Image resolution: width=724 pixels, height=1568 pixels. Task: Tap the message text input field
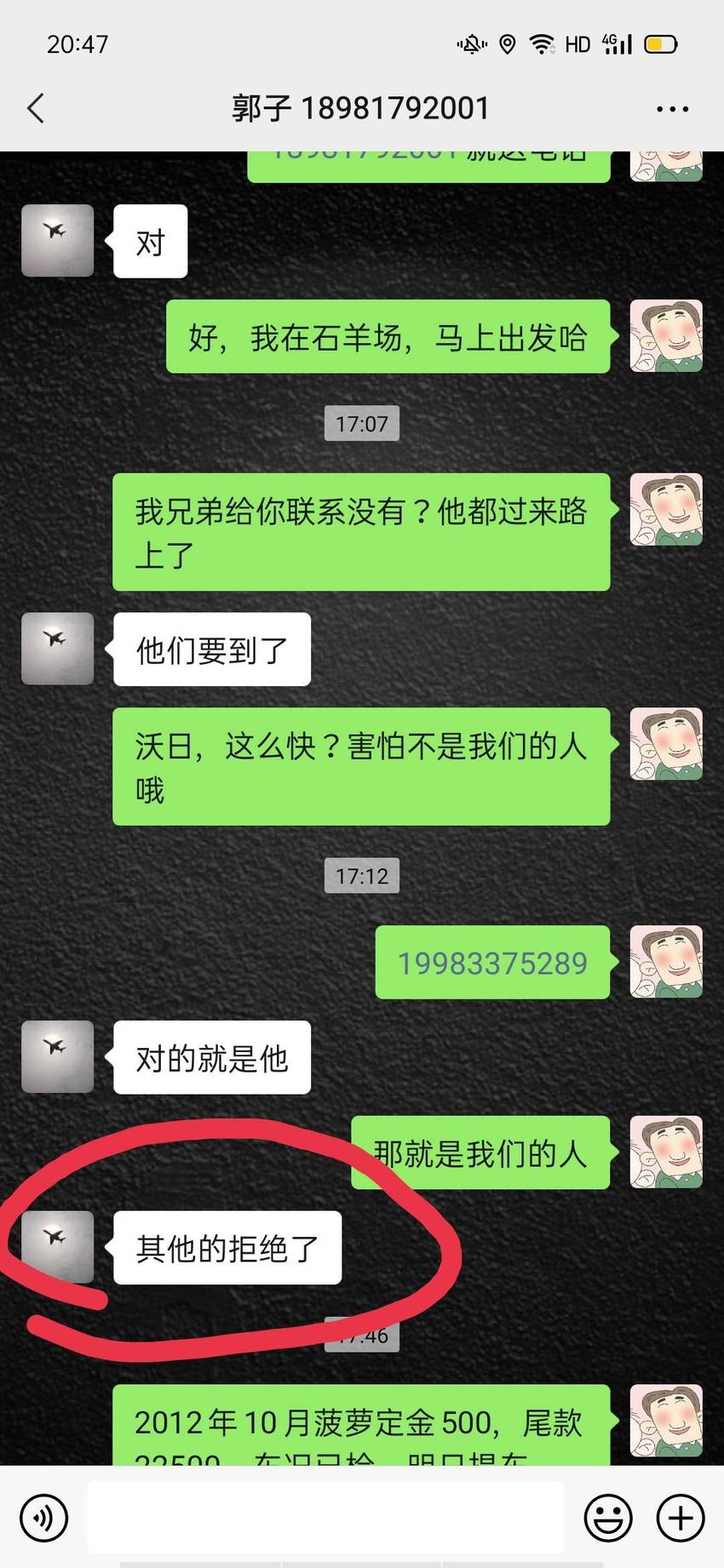(x=326, y=1517)
